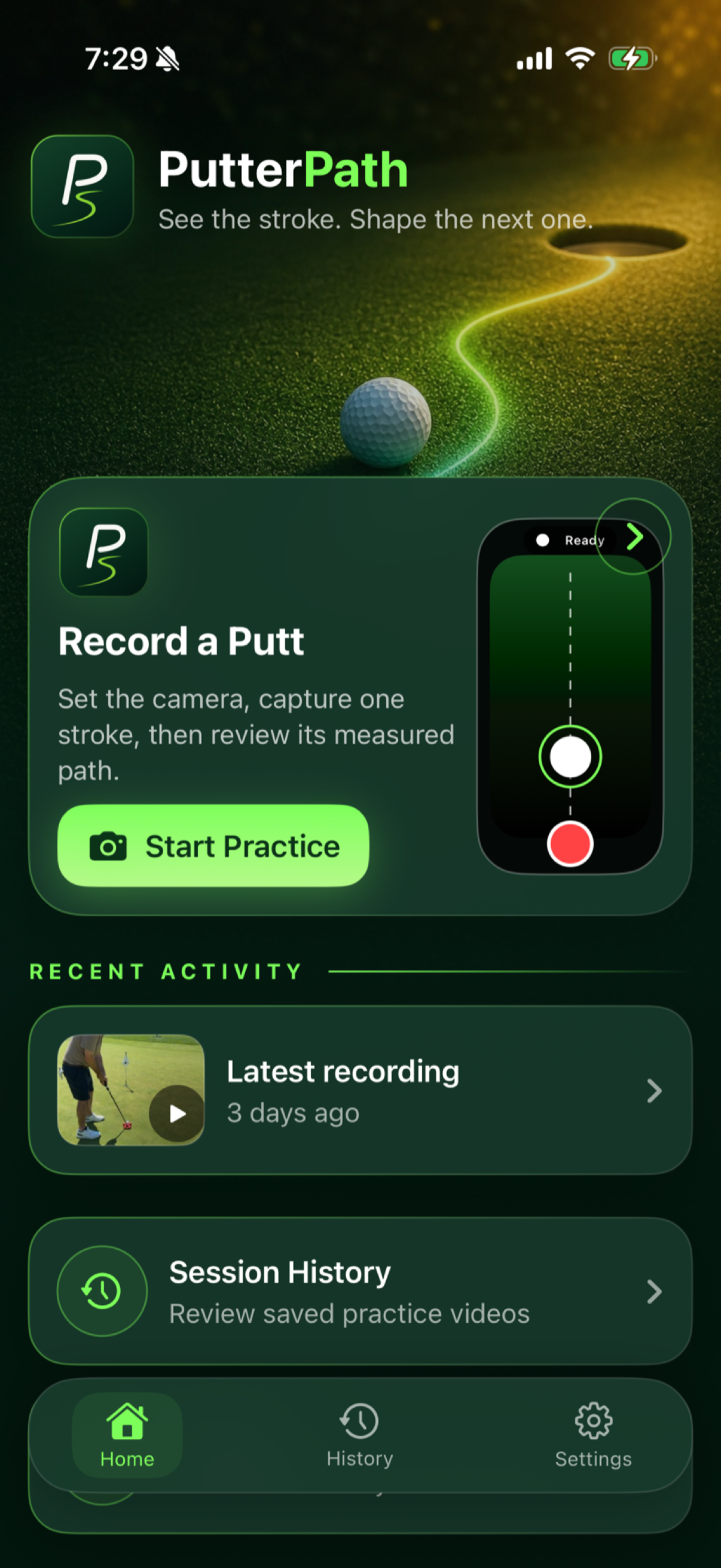Open the Latest recording card
Viewport: 721px width, 1568px height.
[360, 1090]
